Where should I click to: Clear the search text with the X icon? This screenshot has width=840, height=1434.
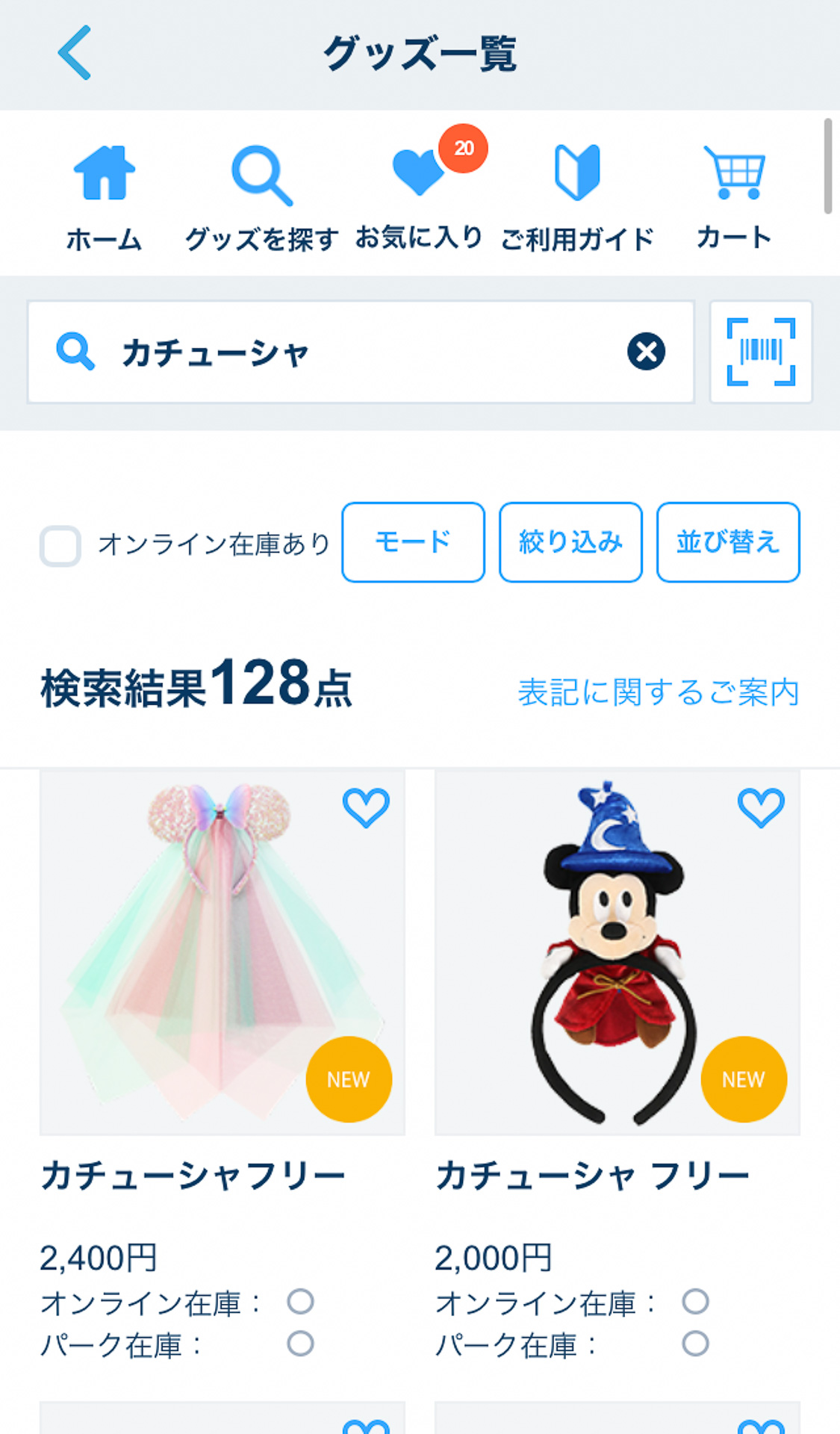[648, 351]
